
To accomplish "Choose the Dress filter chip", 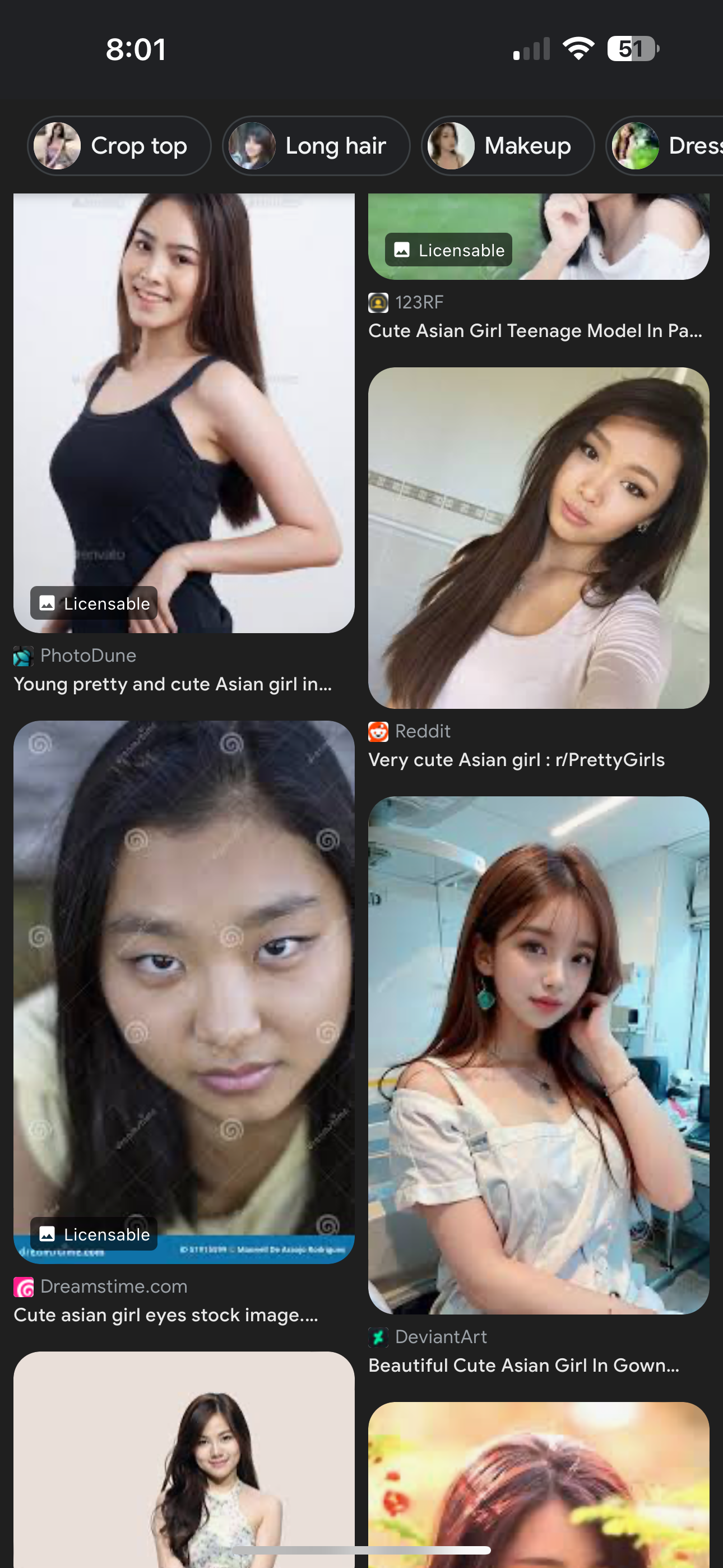I will tap(669, 146).
